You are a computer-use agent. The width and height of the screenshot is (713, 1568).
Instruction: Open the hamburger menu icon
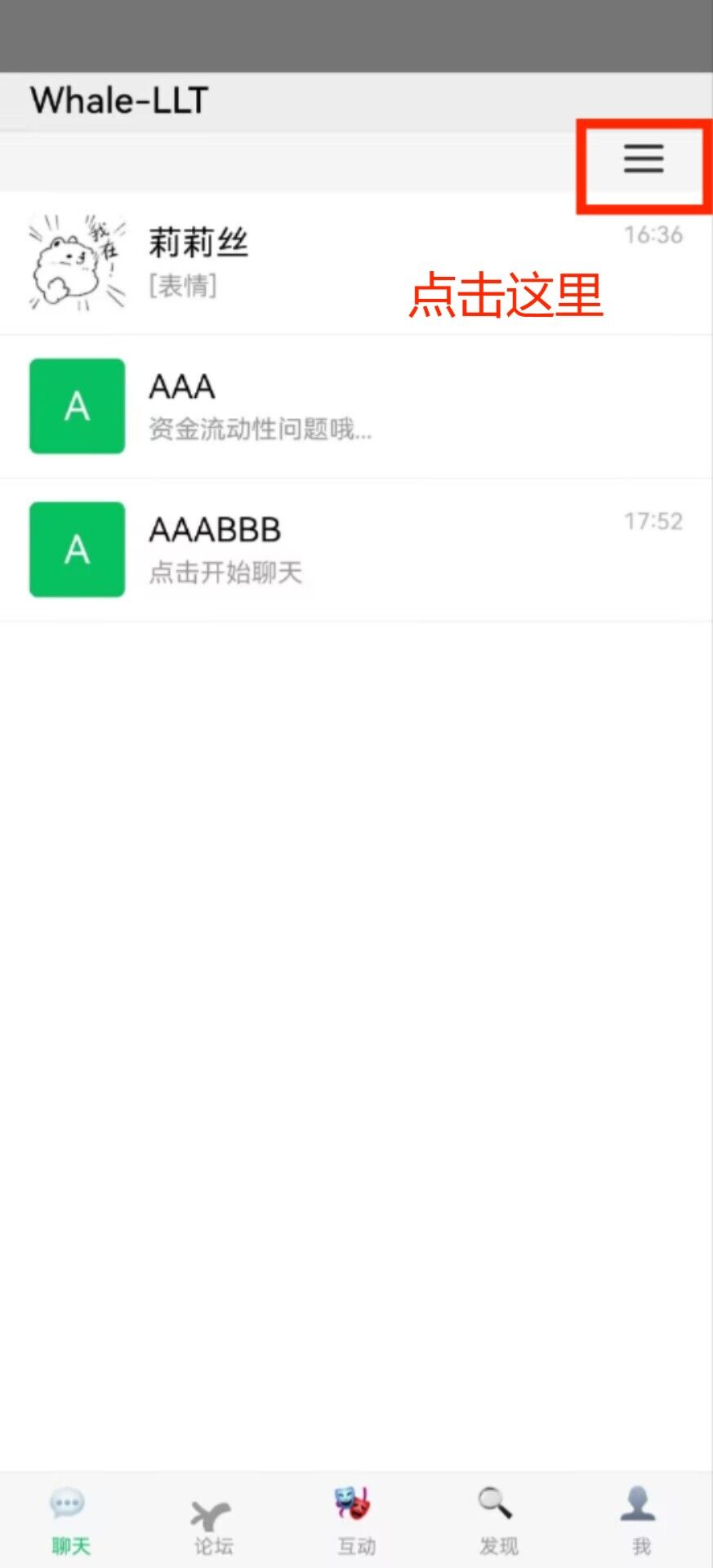tap(643, 158)
